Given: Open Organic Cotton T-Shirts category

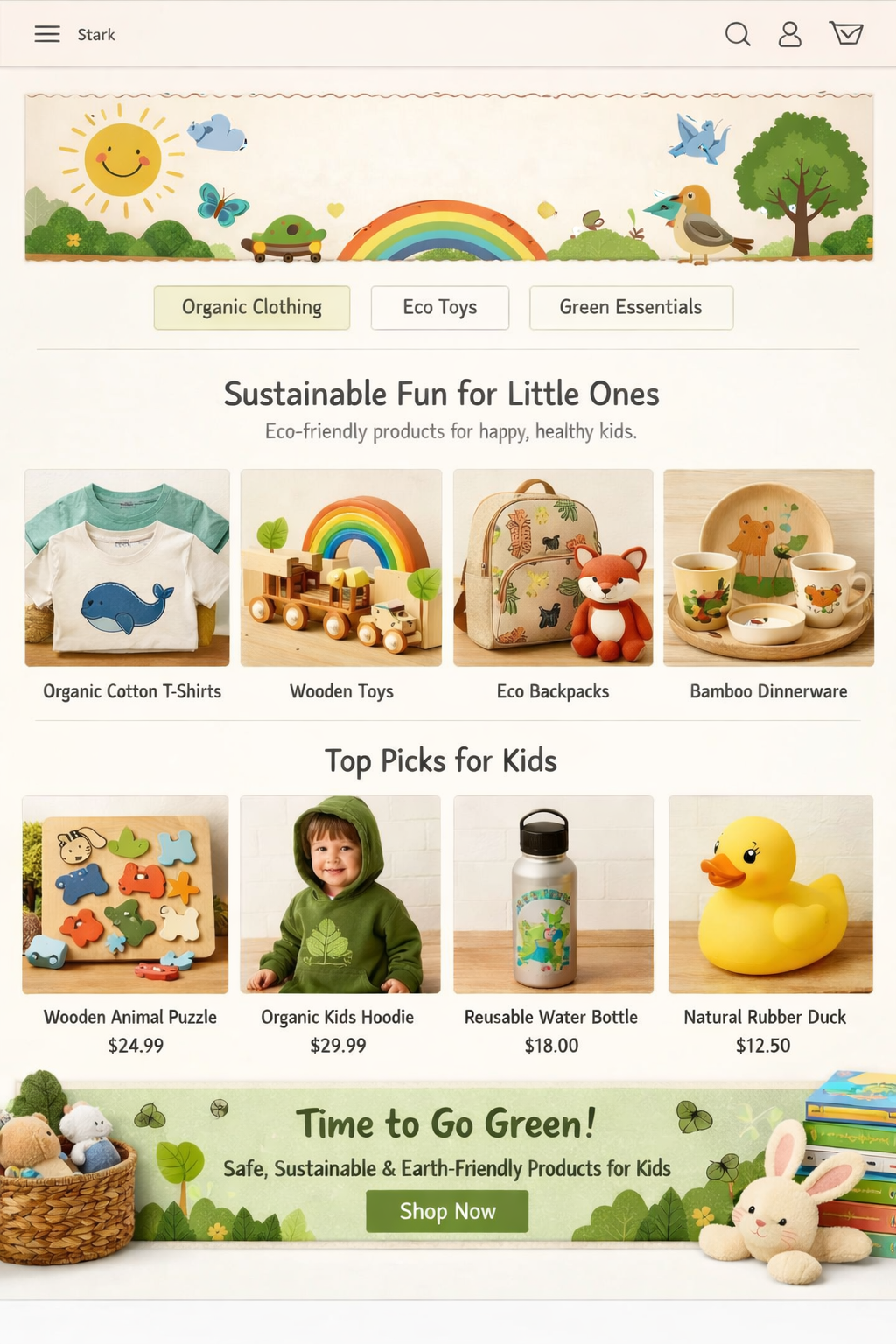Looking at the screenshot, I should 128,569.
